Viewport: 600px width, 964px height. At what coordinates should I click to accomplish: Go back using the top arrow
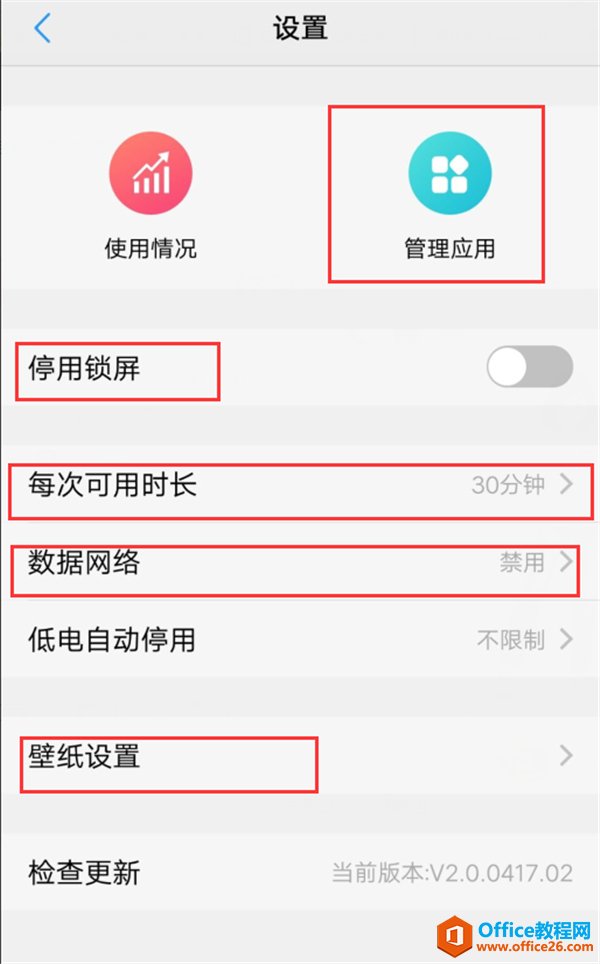(42, 28)
